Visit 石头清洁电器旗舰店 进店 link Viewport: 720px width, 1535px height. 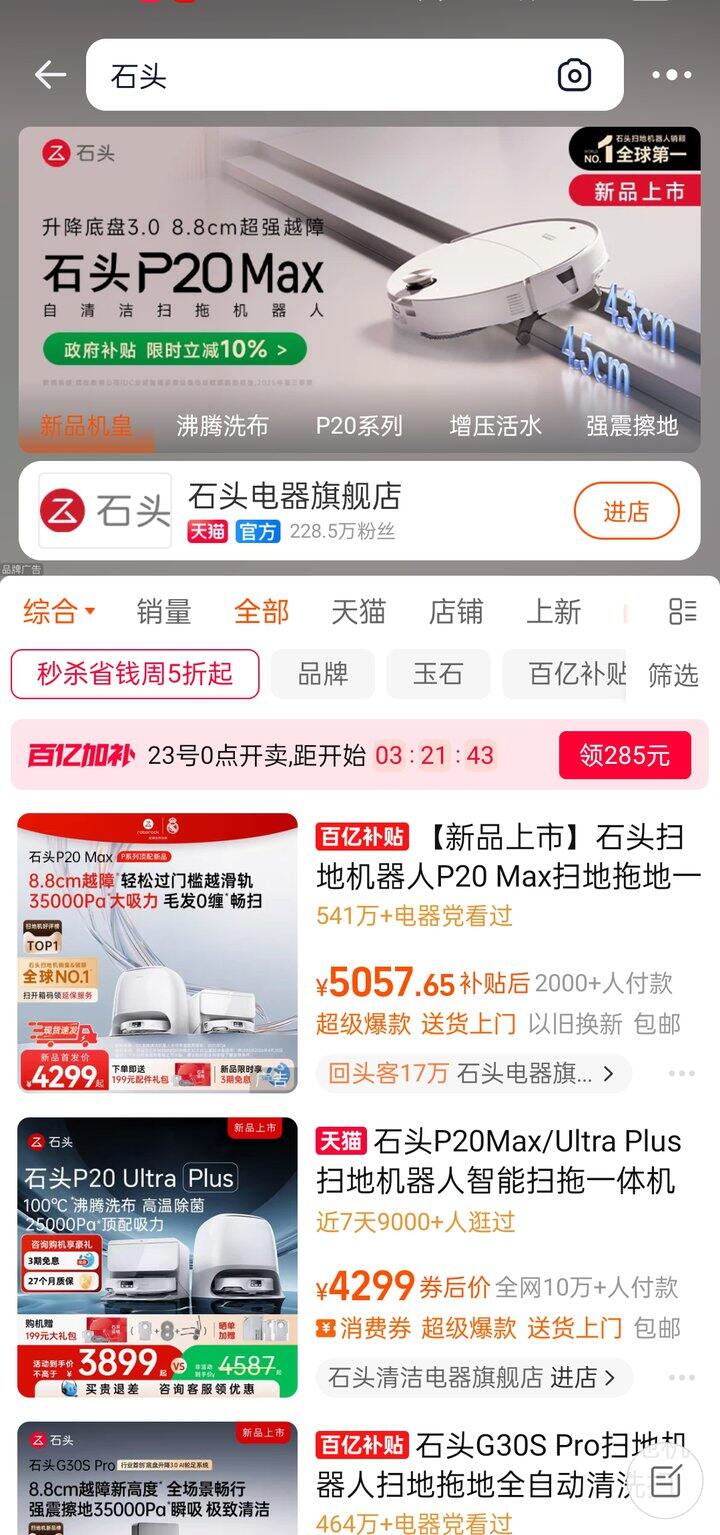[x=474, y=1377]
